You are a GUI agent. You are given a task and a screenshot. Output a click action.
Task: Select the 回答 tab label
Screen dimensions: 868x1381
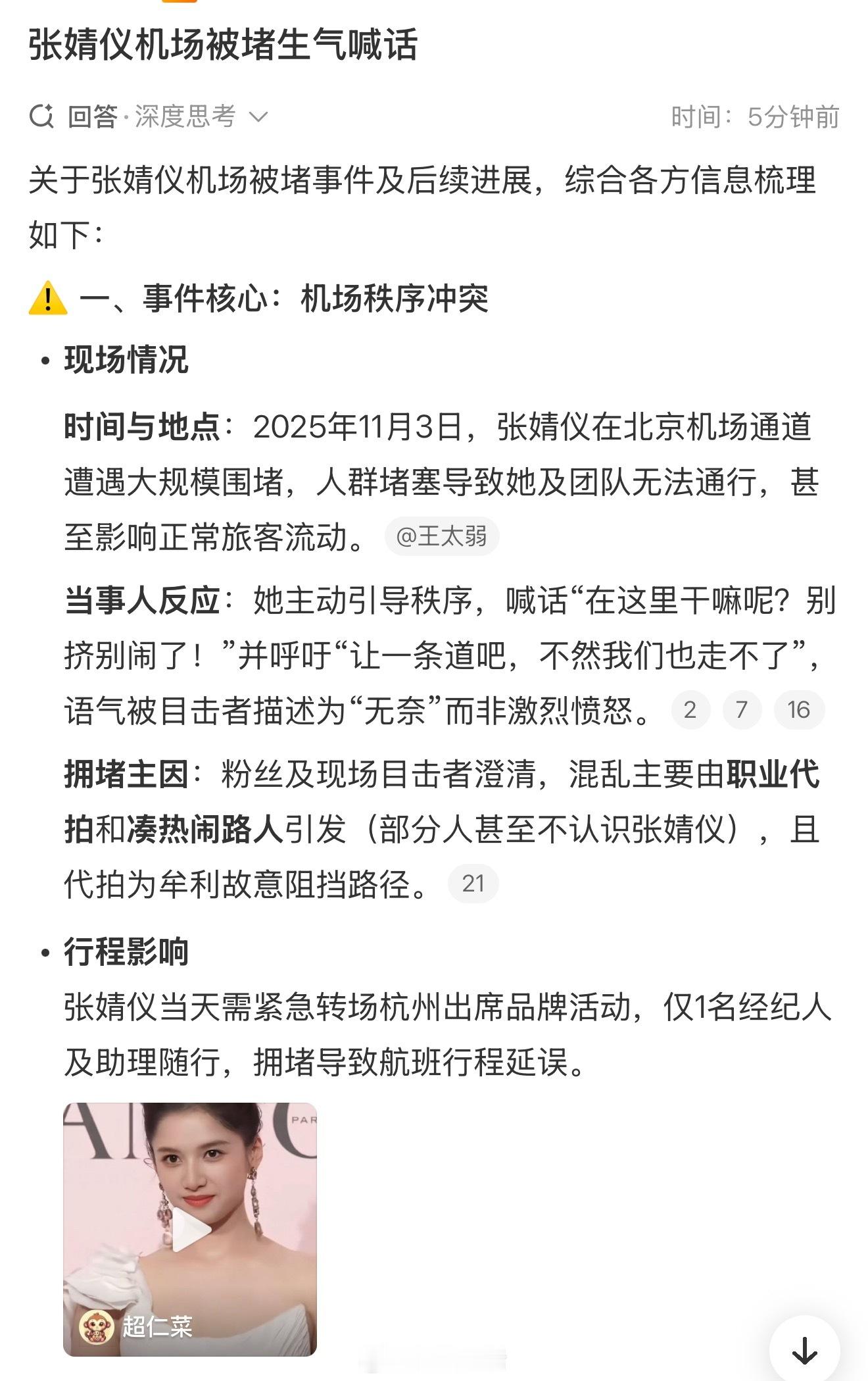point(92,116)
